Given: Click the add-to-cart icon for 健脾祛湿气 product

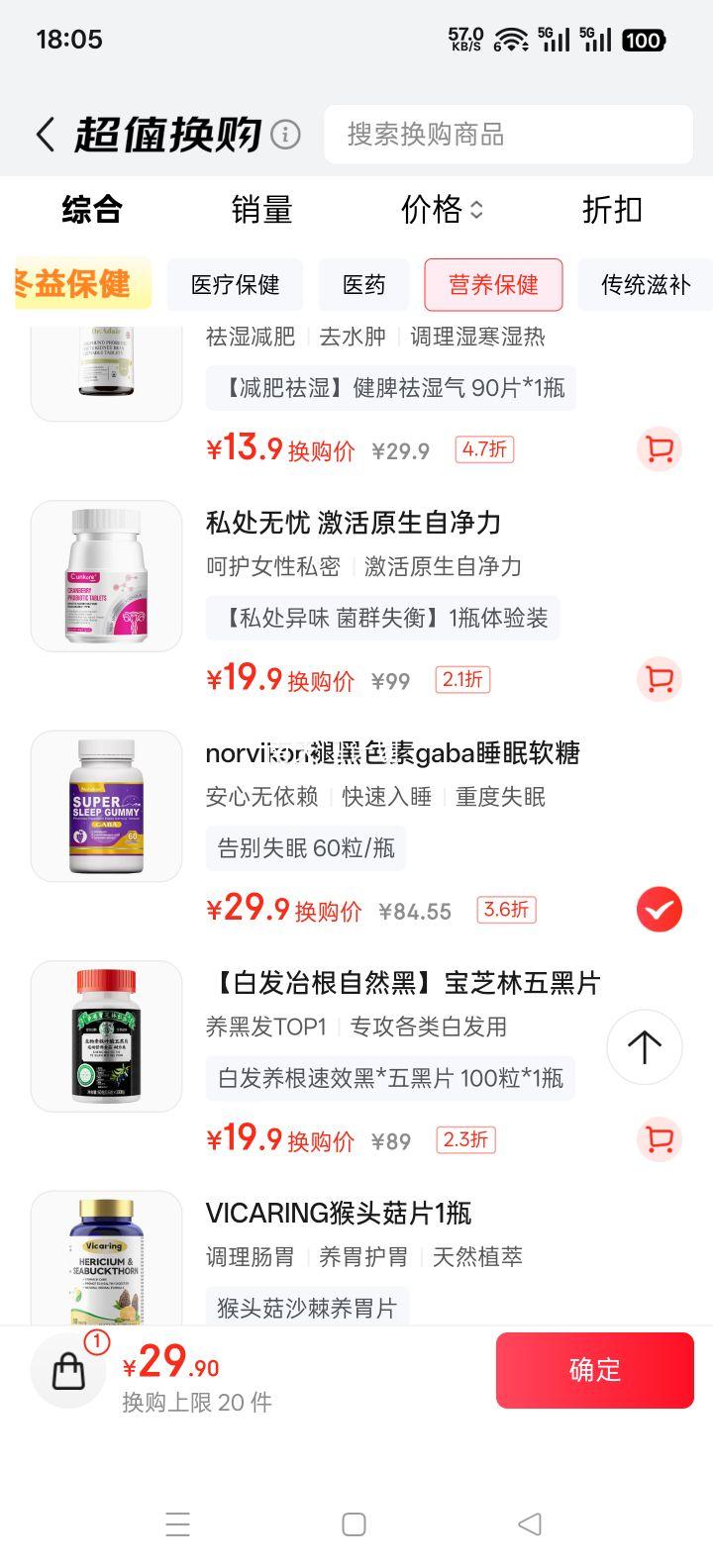Looking at the screenshot, I should point(660,449).
